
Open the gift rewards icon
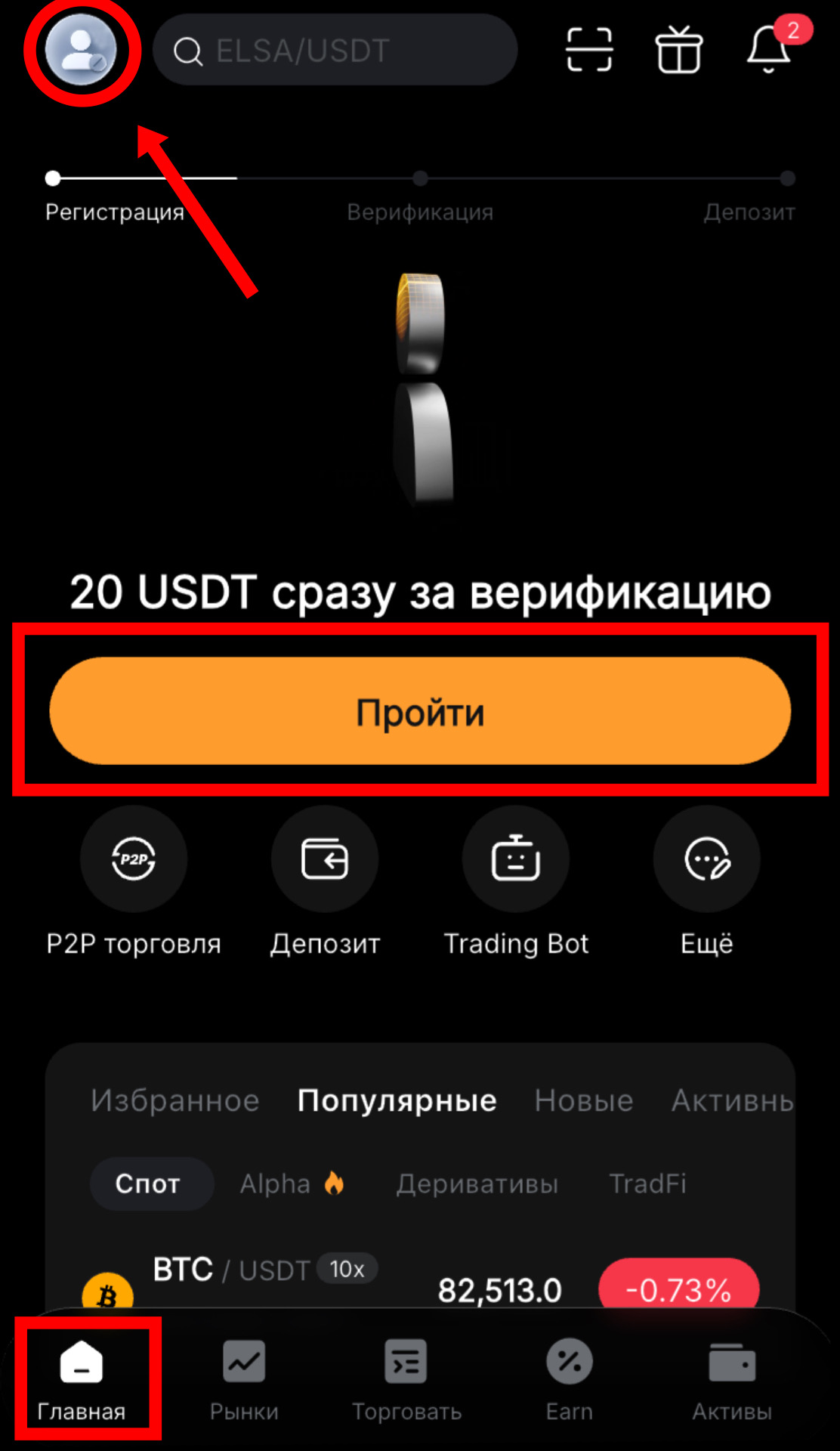pyautogui.click(x=678, y=50)
